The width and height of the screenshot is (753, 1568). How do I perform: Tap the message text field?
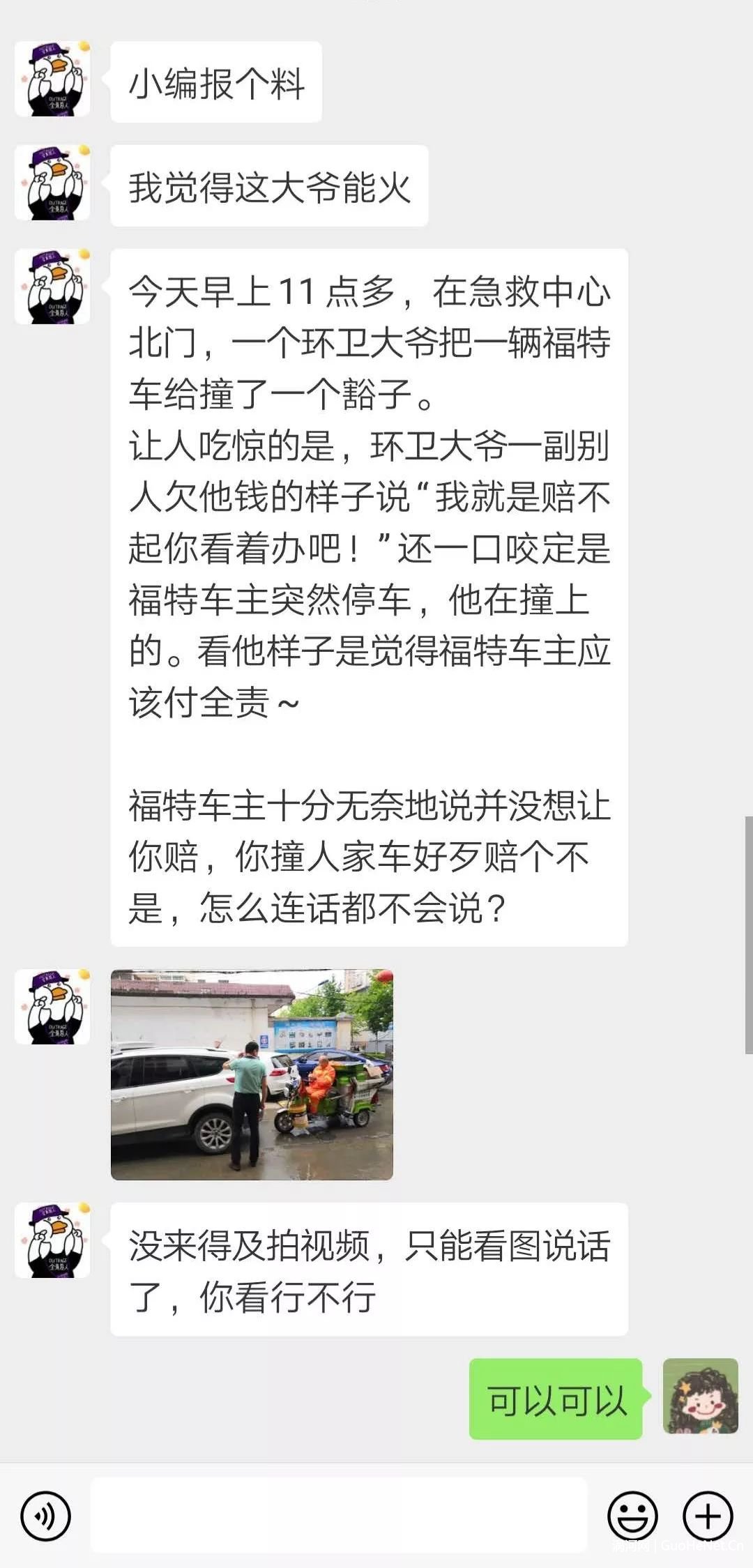pos(339,1516)
